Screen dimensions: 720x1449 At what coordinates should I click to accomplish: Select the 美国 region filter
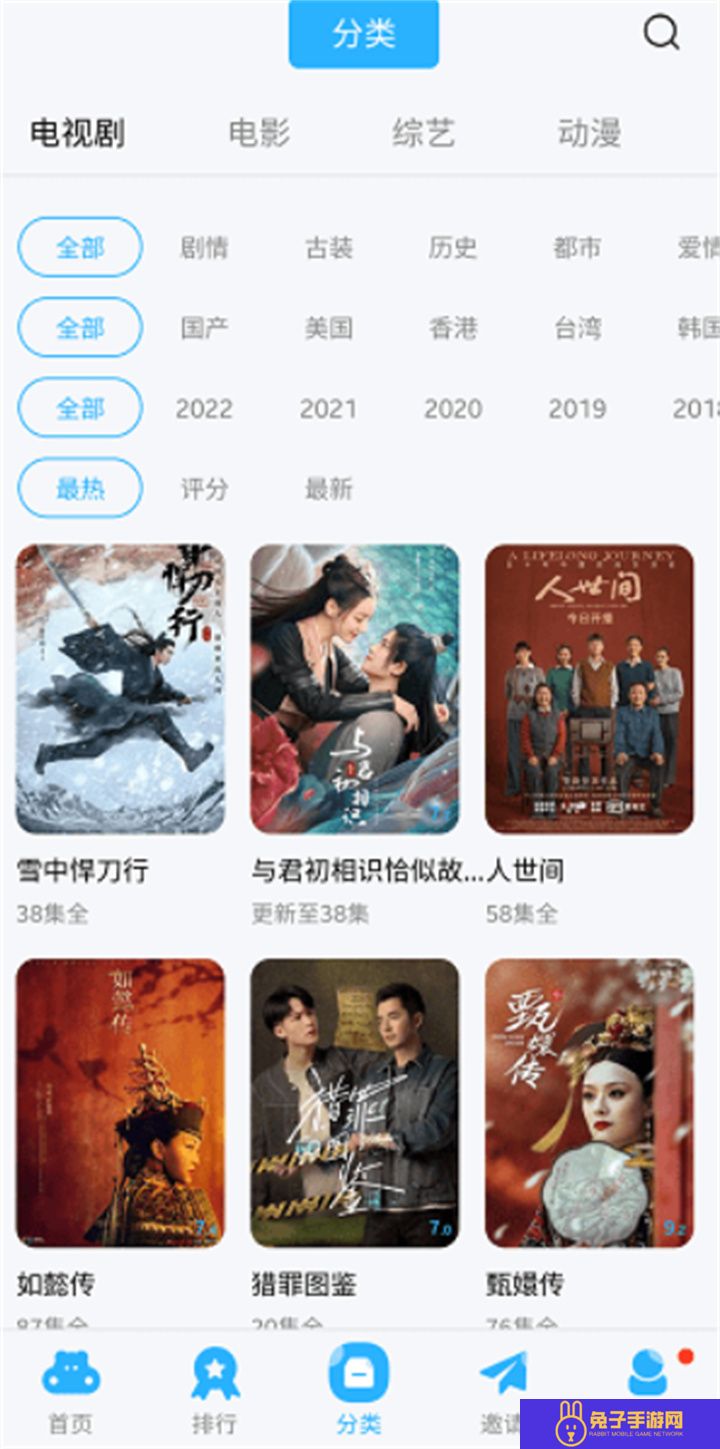[x=329, y=328]
